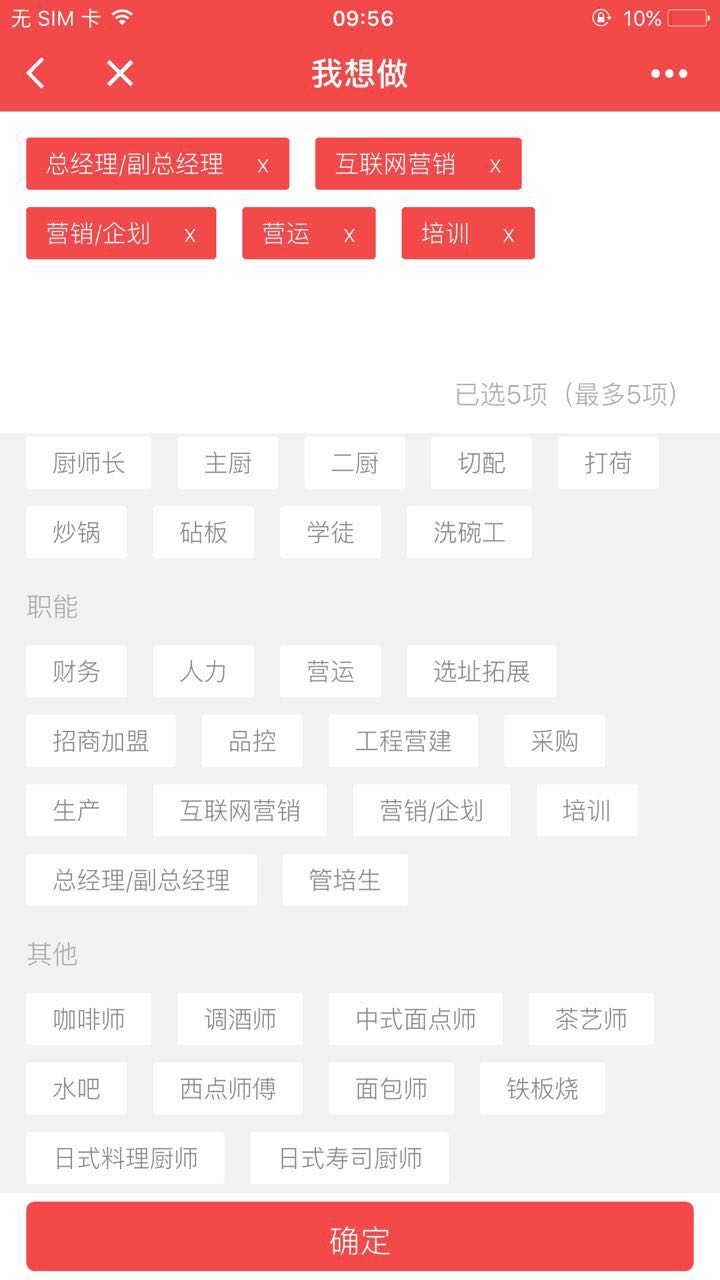720x1280 pixels.
Task: Remove the selected 培训 tag
Action: [509, 235]
